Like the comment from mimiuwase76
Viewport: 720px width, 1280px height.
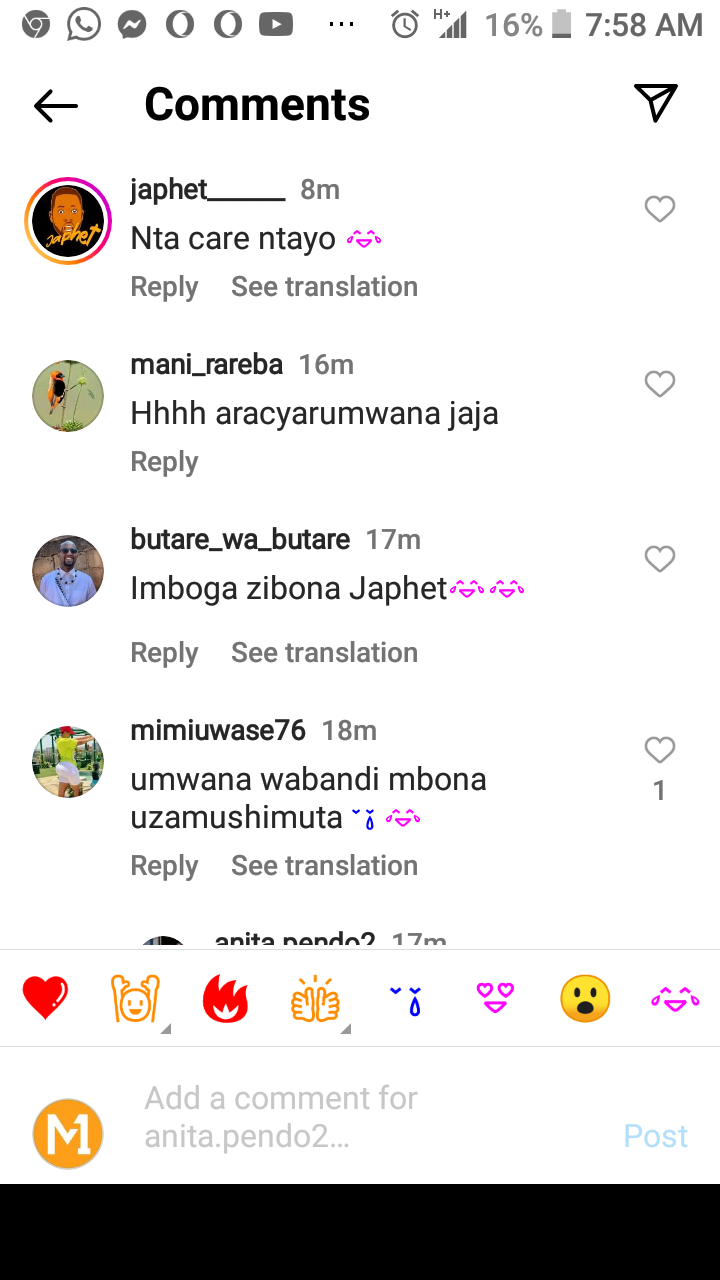[659, 750]
